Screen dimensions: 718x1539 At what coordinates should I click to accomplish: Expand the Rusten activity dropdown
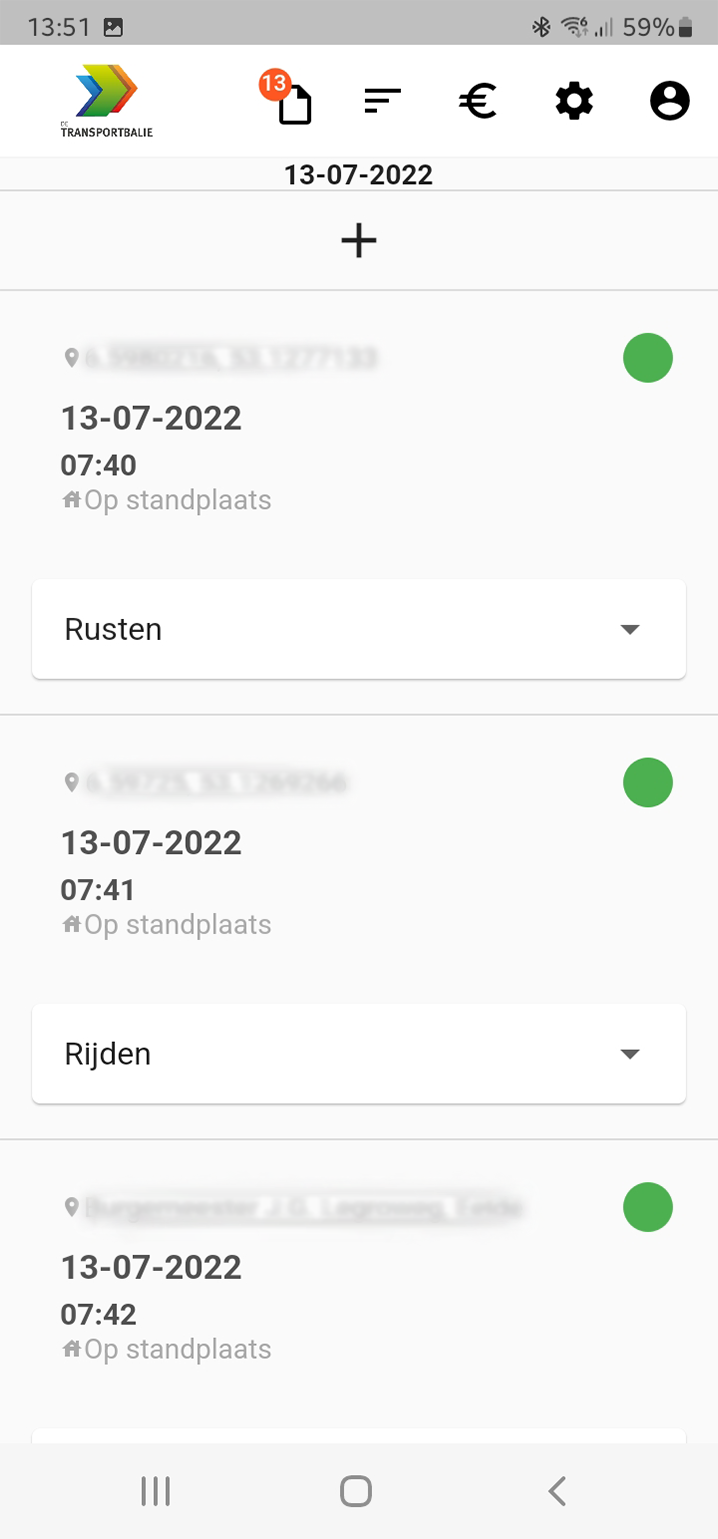click(359, 629)
